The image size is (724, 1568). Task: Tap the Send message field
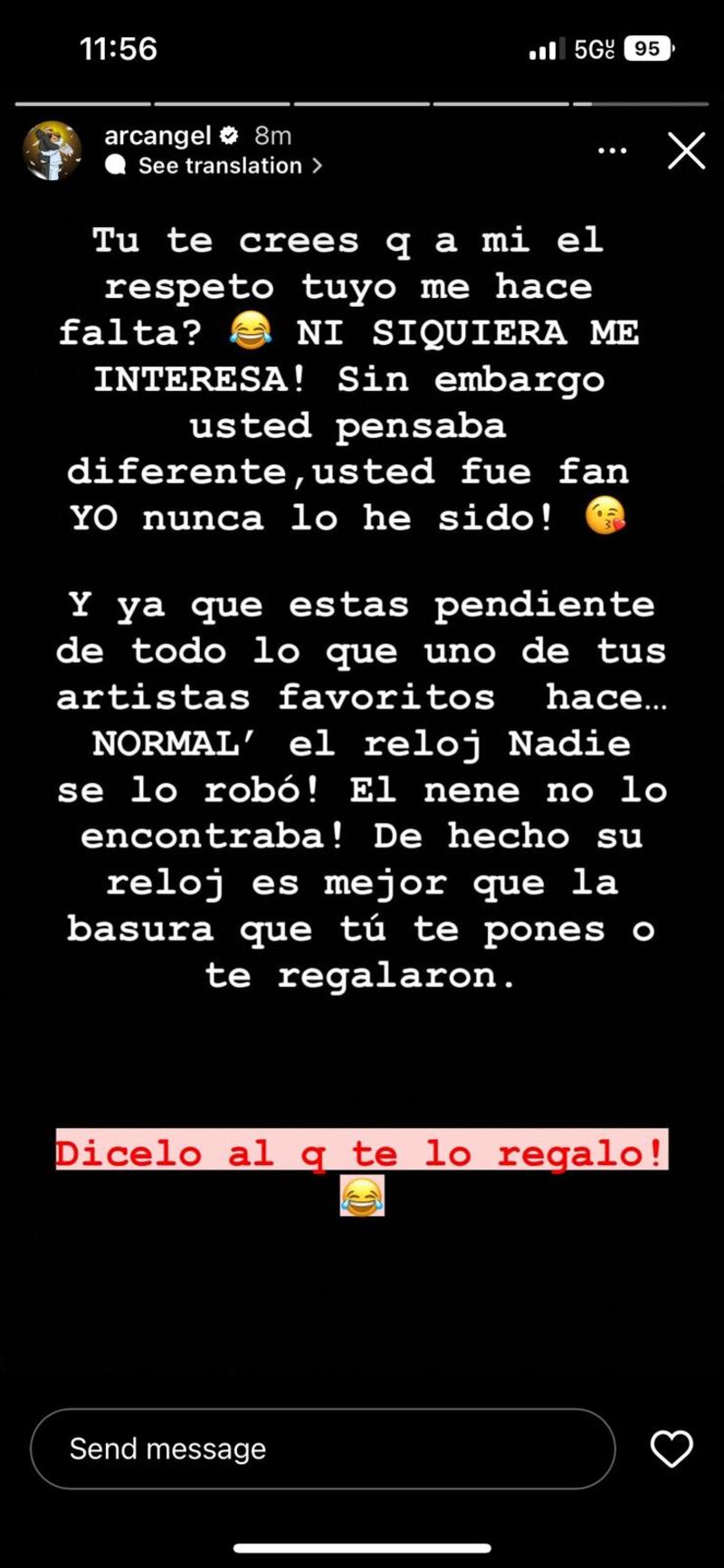coord(322,1448)
